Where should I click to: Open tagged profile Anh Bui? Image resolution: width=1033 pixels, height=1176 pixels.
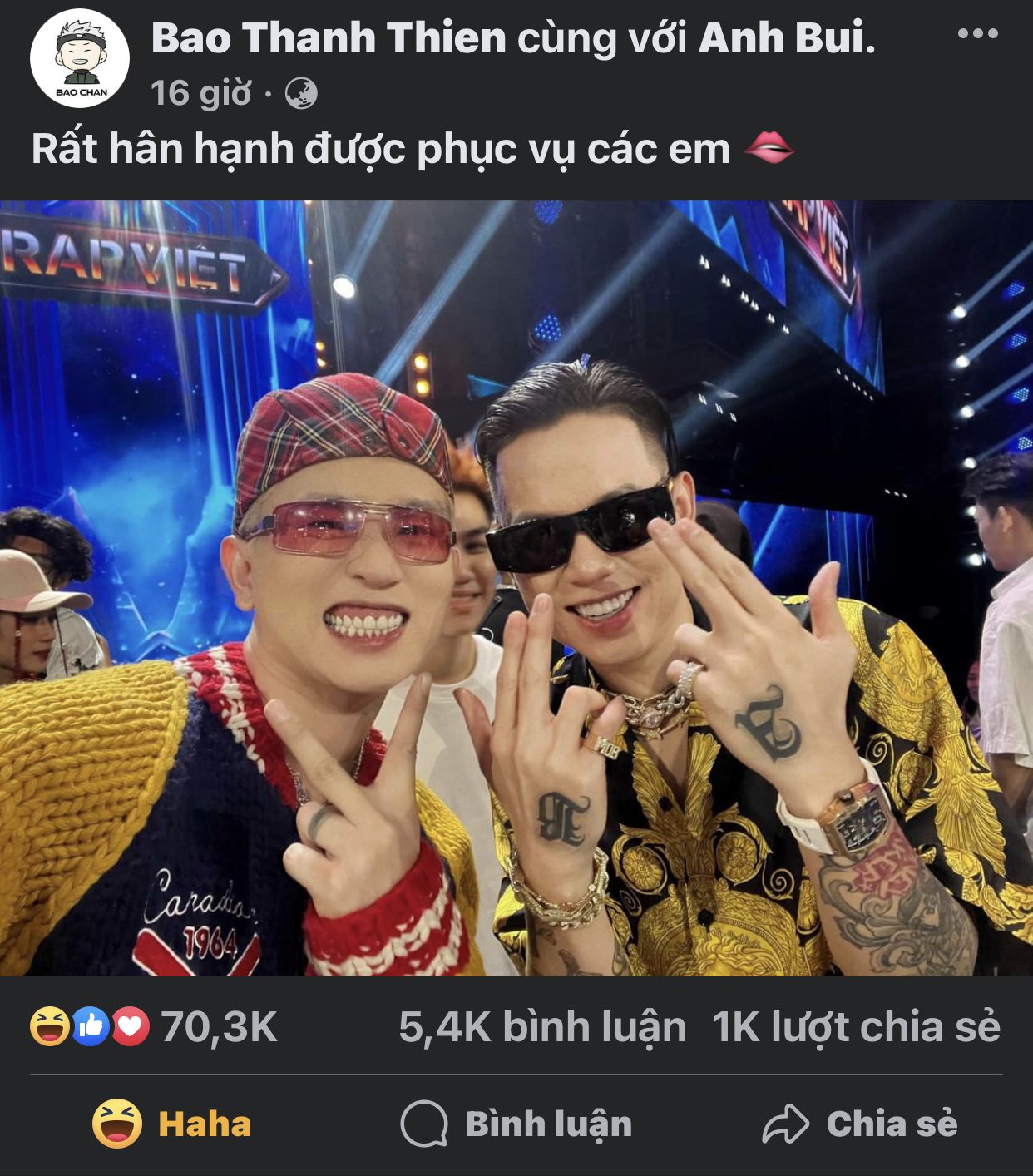pyautogui.click(x=783, y=38)
